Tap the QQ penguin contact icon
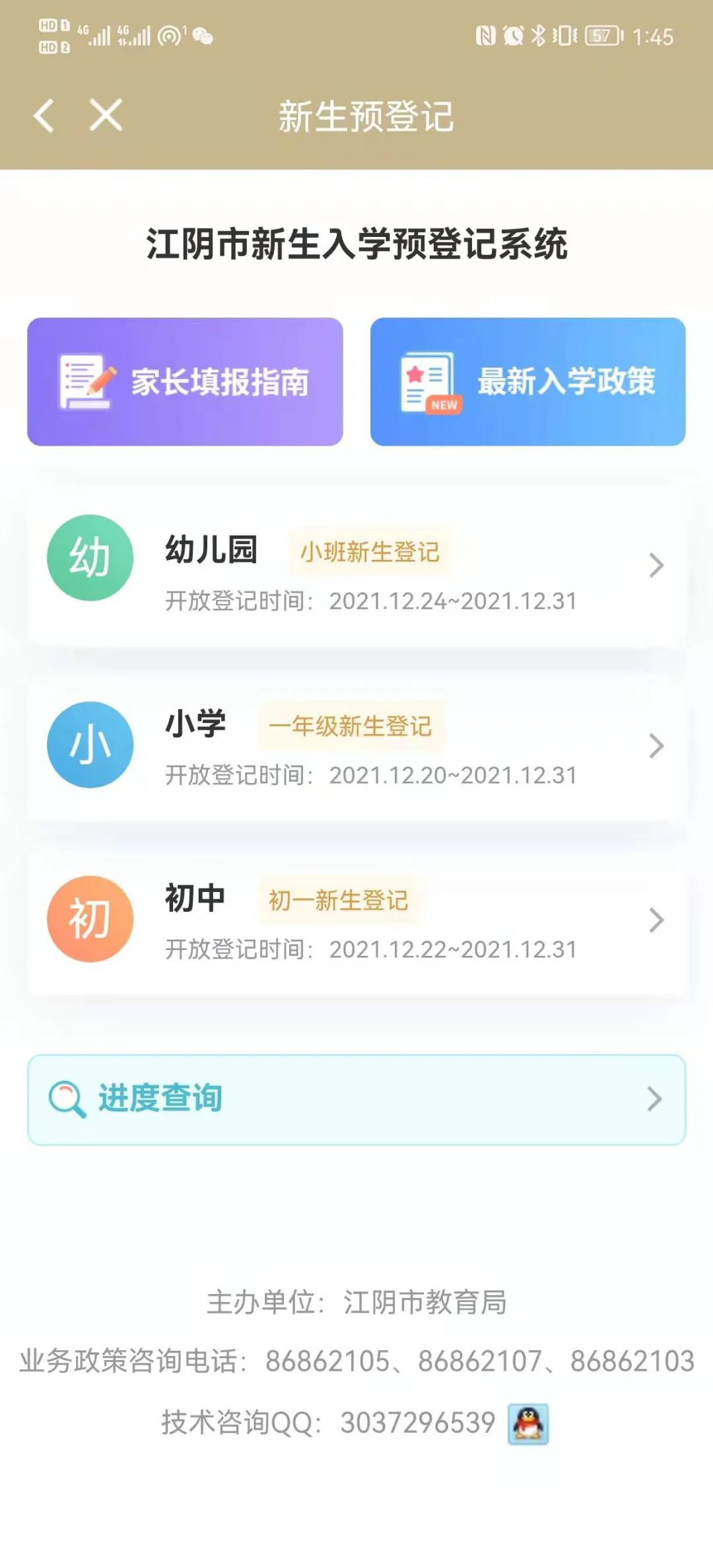 pyautogui.click(x=528, y=1424)
